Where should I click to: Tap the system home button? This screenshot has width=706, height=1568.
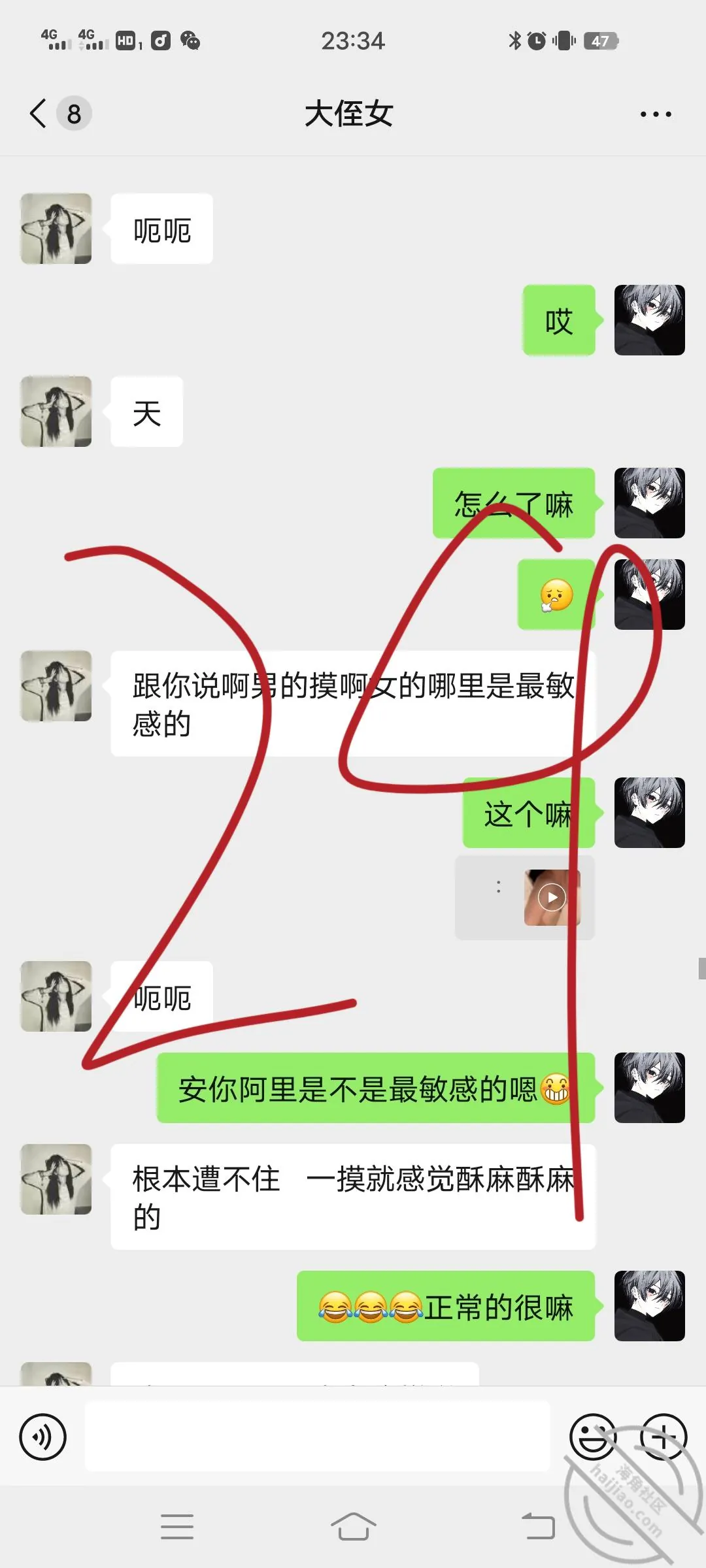pos(353,1526)
